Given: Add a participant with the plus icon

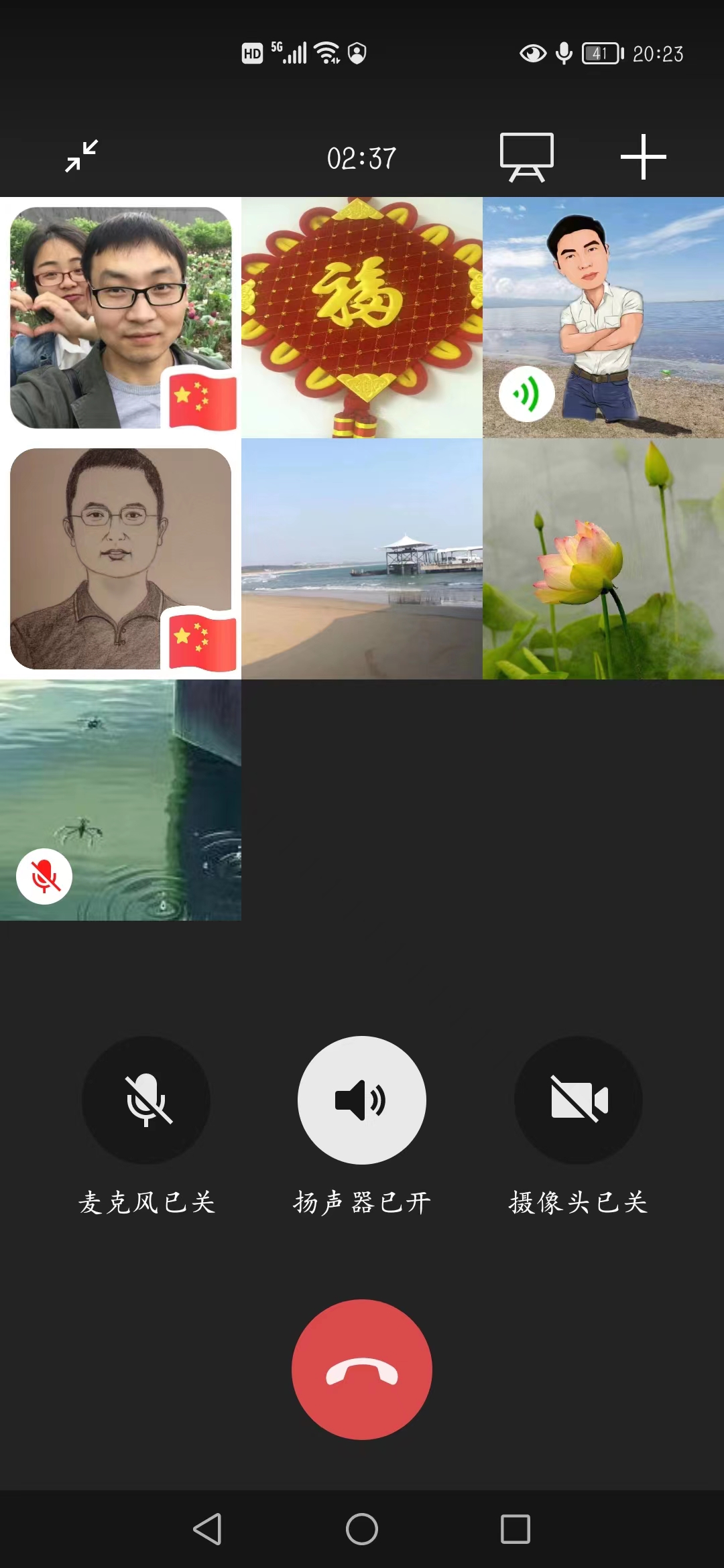Looking at the screenshot, I should [643, 157].
